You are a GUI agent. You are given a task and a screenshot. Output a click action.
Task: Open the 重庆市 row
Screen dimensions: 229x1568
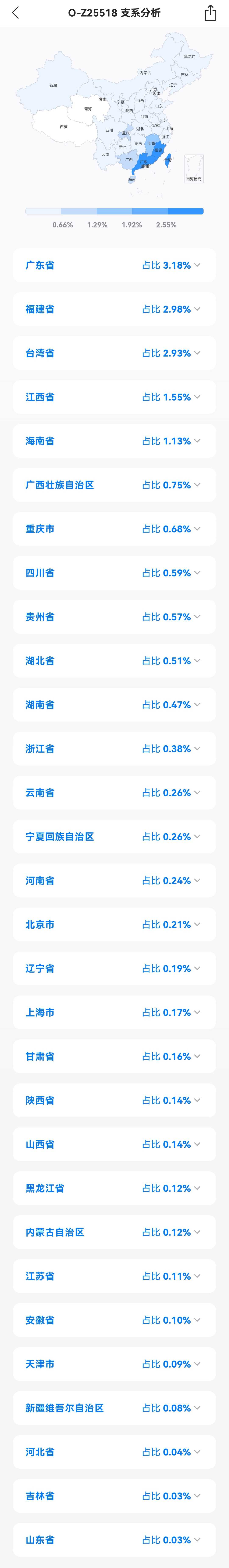(x=114, y=529)
